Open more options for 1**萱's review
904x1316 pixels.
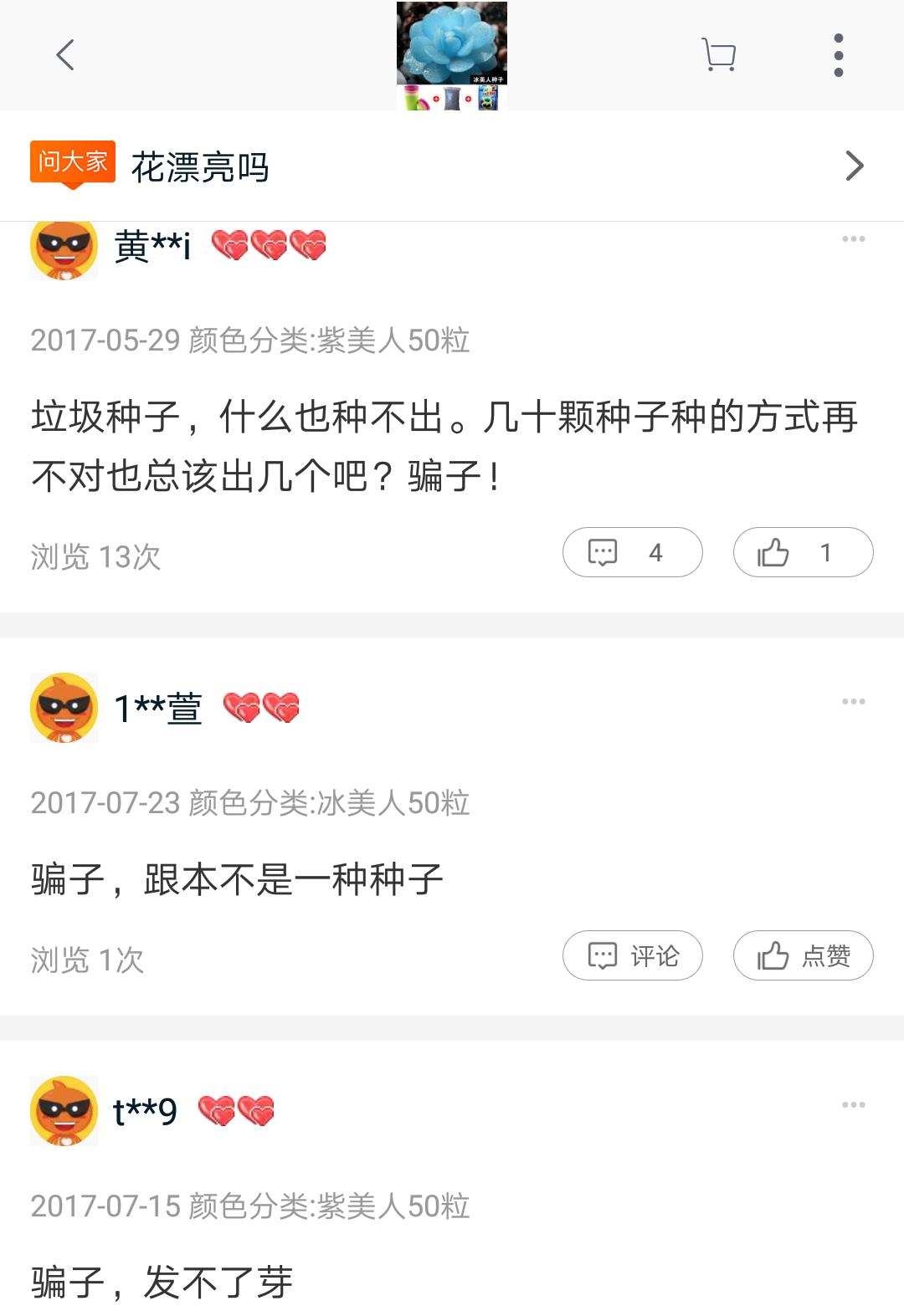pyautogui.click(x=853, y=701)
